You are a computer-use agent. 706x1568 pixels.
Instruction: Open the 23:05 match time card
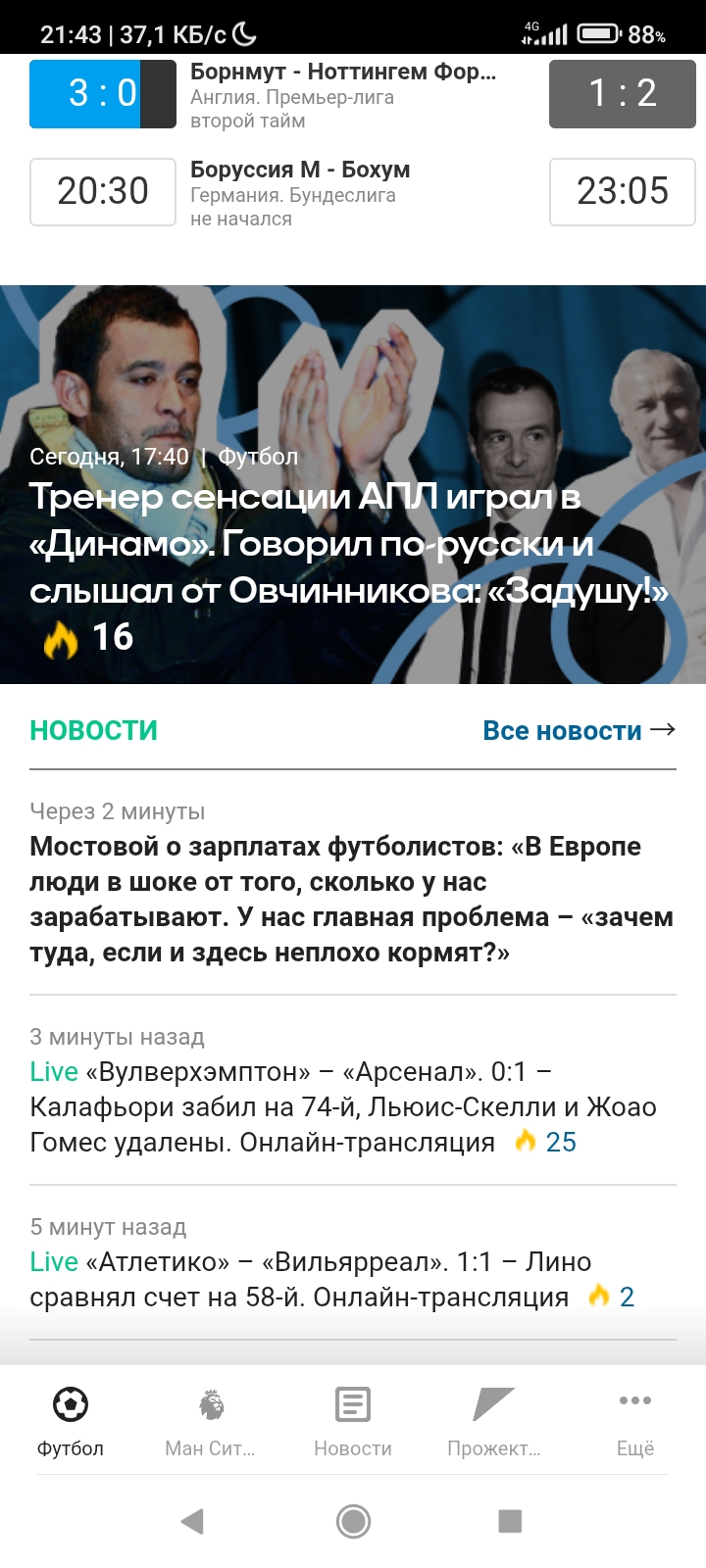point(623,191)
